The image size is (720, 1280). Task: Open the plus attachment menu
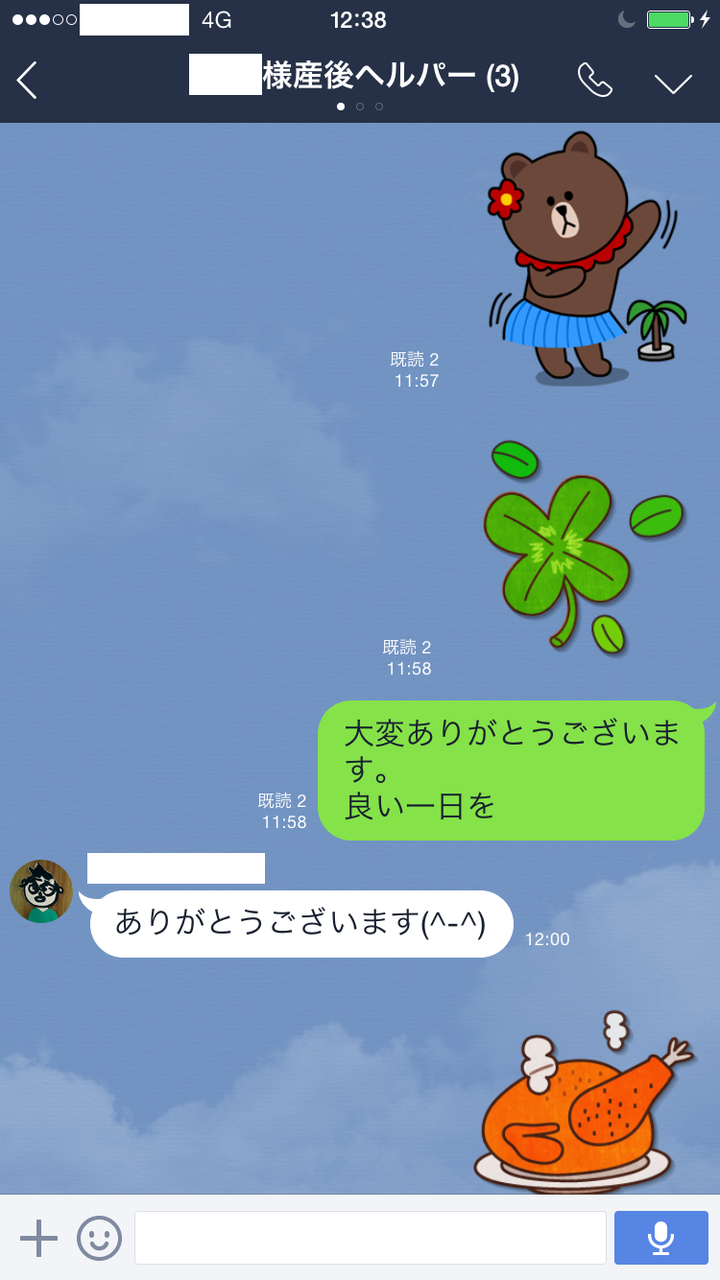tap(39, 1238)
